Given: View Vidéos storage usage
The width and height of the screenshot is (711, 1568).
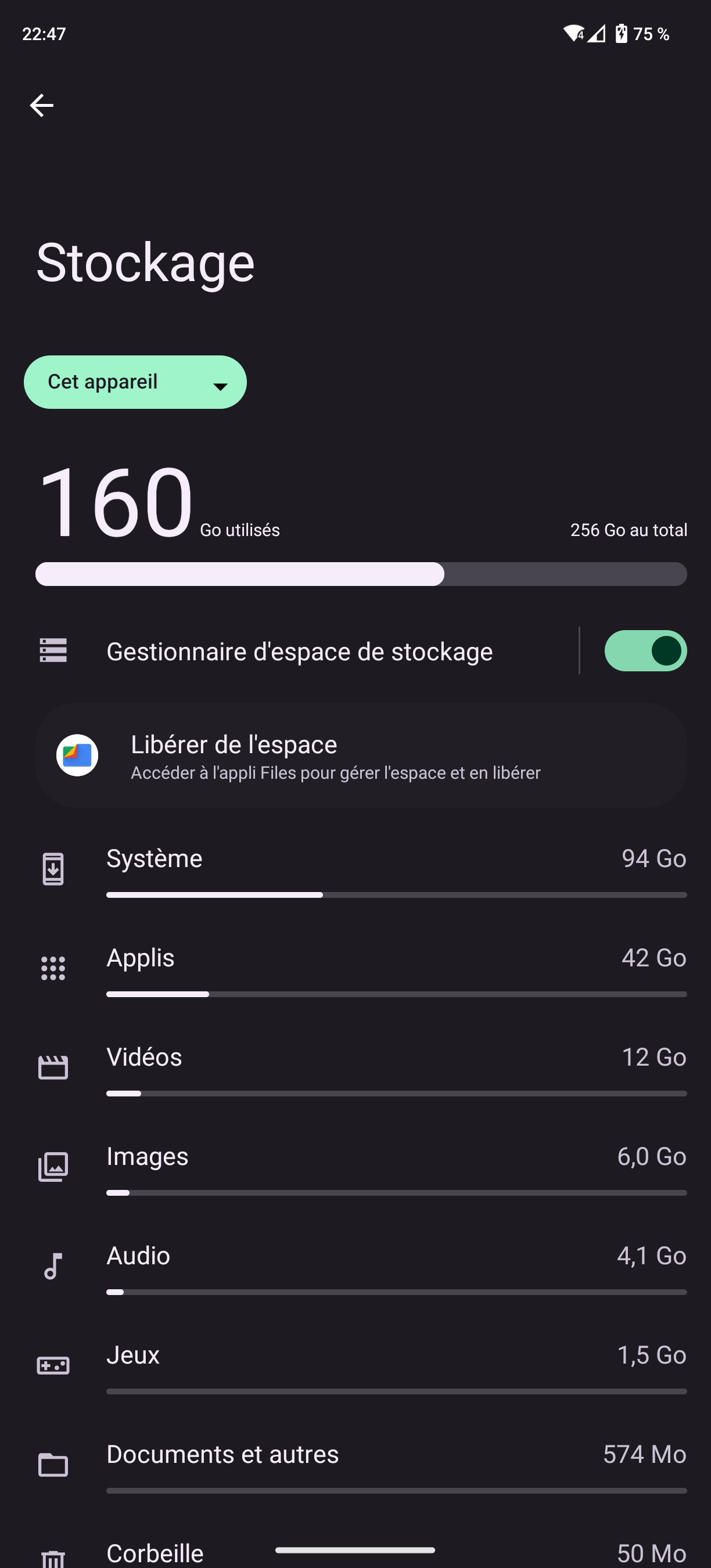Looking at the screenshot, I should [x=355, y=1068].
